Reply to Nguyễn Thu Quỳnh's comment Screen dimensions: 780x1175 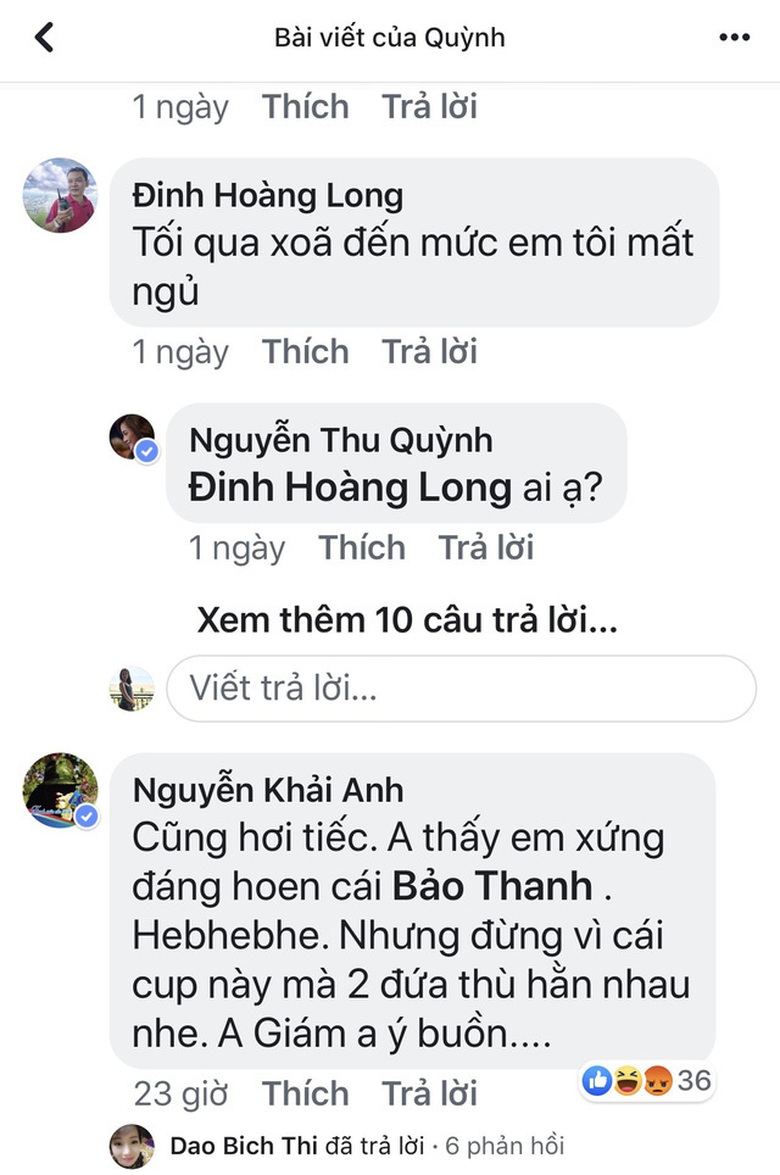tap(485, 548)
